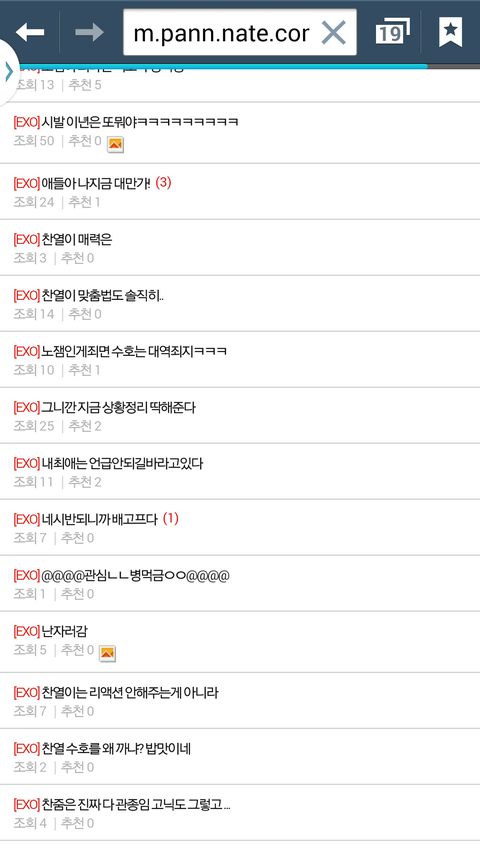Open the post '난자러감'
This screenshot has width=480, height=853.
point(240,642)
